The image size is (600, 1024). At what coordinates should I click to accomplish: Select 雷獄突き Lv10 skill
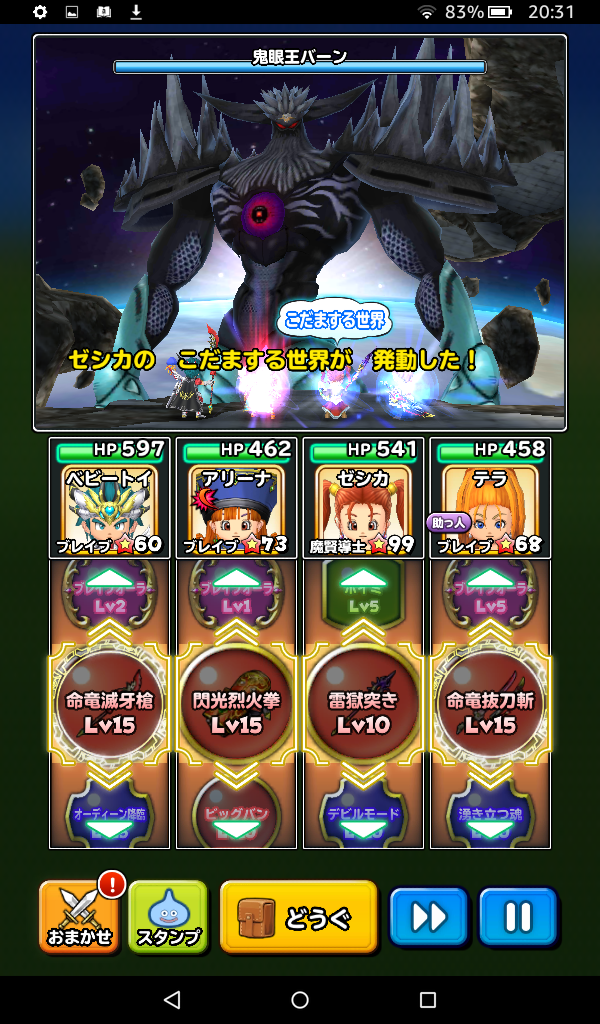[x=363, y=708]
